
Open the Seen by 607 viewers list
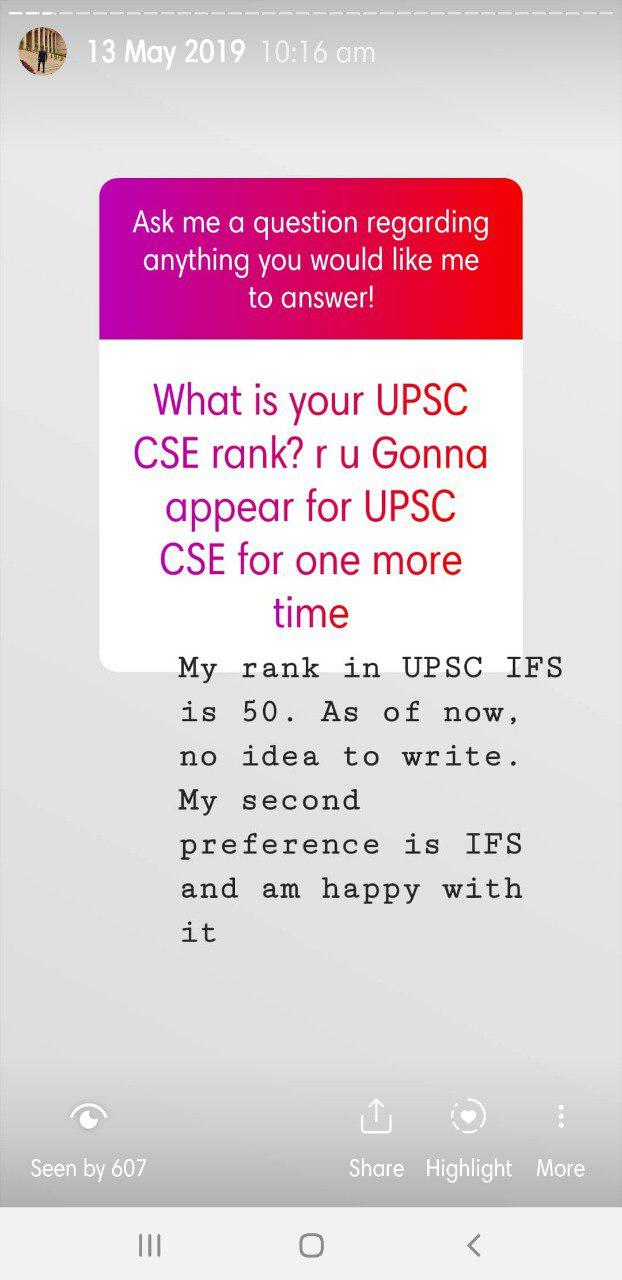(x=88, y=1139)
